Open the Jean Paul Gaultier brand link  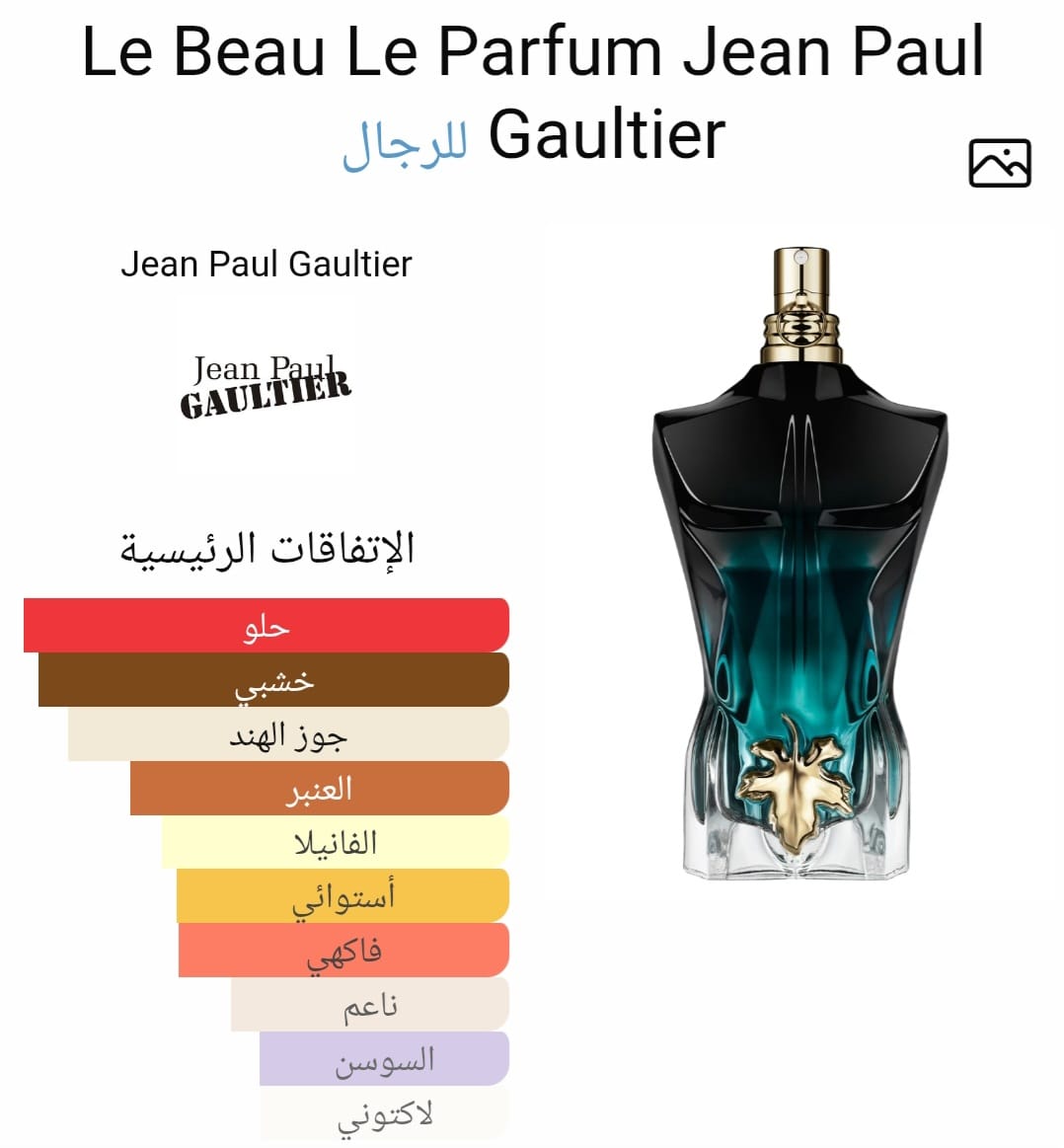[x=266, y=265]
